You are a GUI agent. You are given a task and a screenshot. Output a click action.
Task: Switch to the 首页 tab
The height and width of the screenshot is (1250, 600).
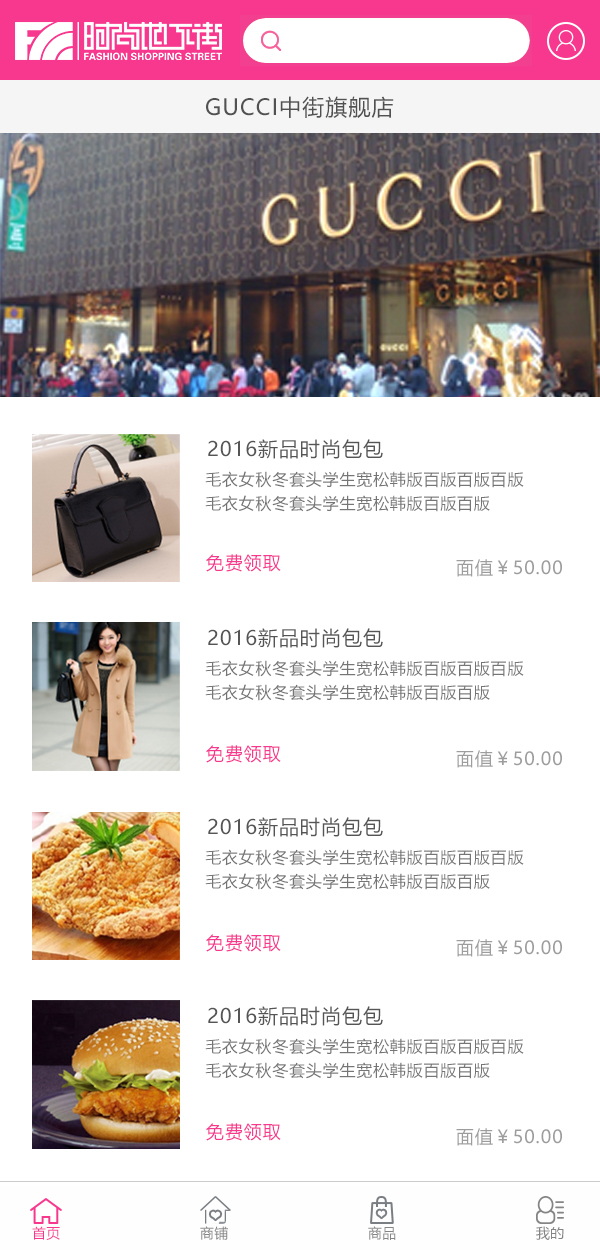click(x=46, y=1218)
